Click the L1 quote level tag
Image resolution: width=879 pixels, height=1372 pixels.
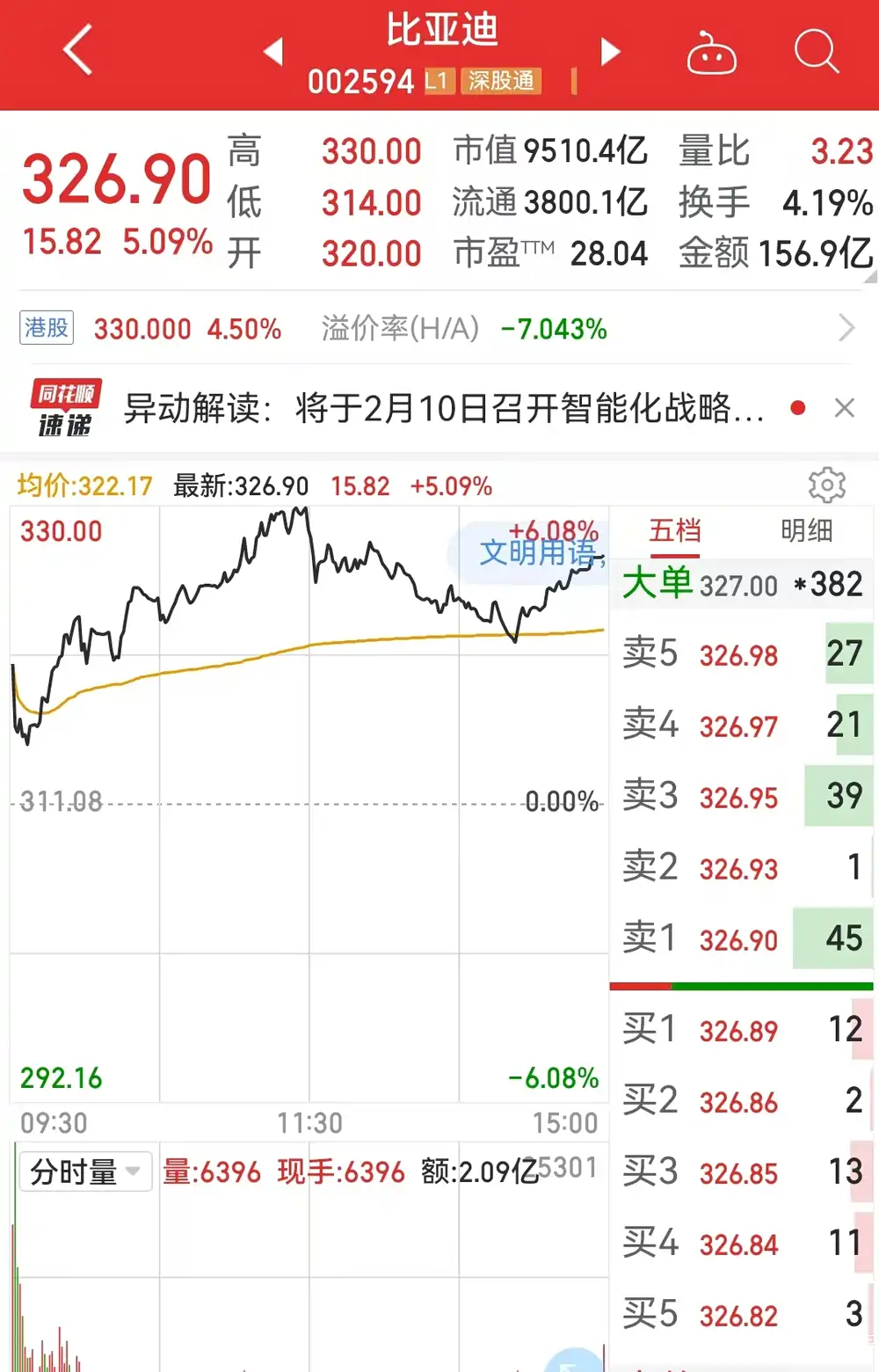[440, 82]
